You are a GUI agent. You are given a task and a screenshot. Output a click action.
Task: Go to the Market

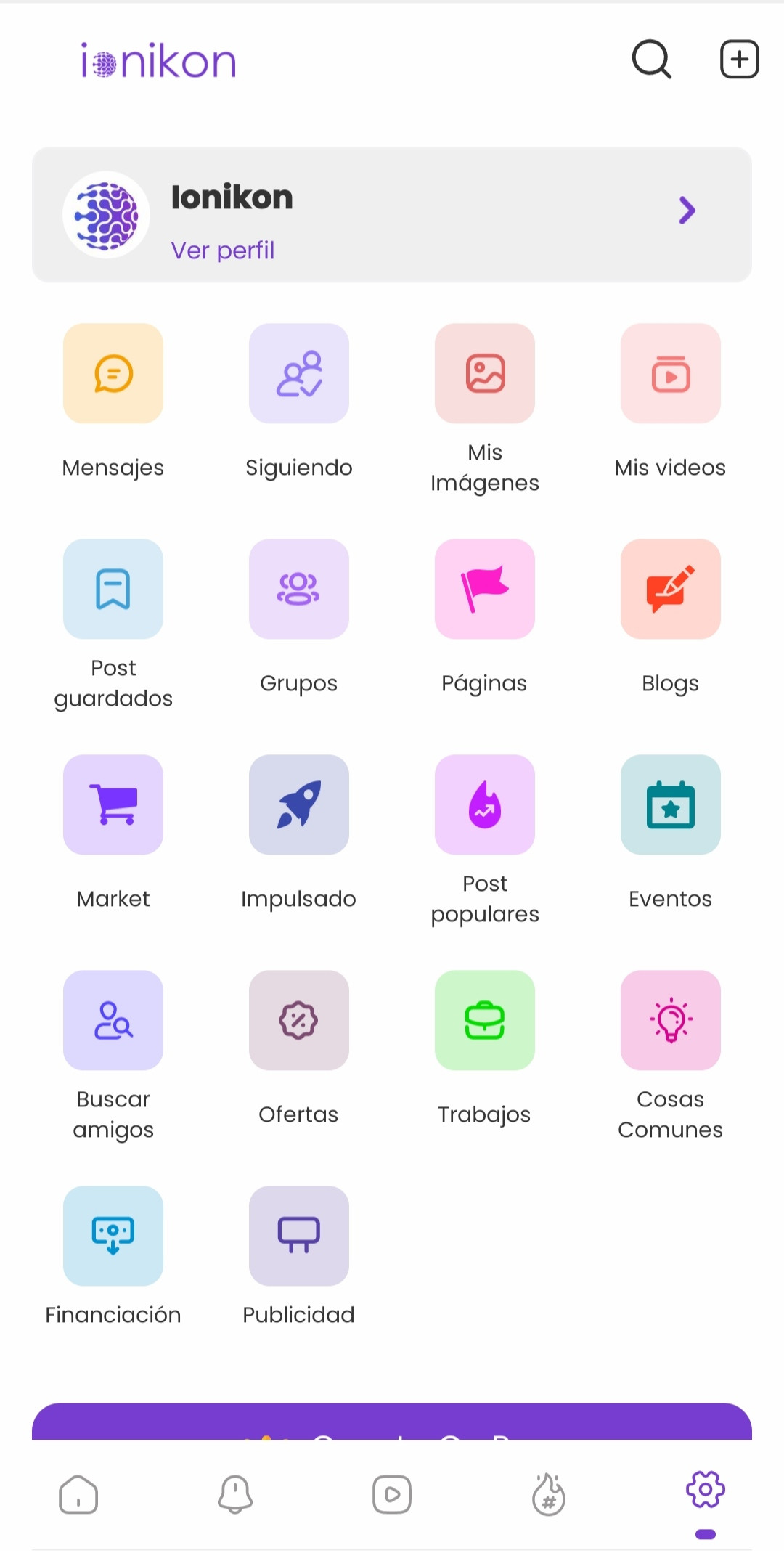point(113,805)
